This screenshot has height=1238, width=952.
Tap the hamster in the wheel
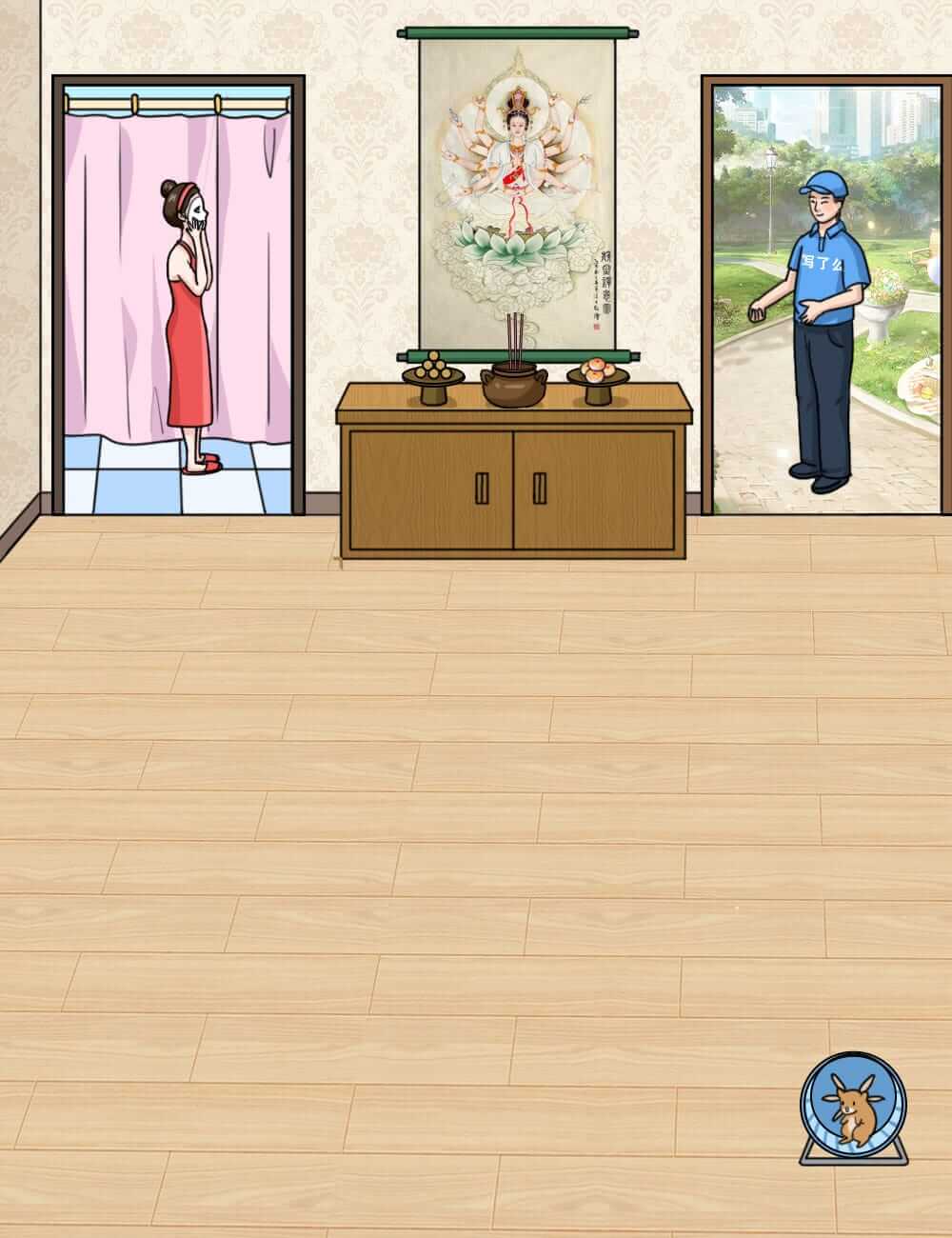pos(852,1109)
